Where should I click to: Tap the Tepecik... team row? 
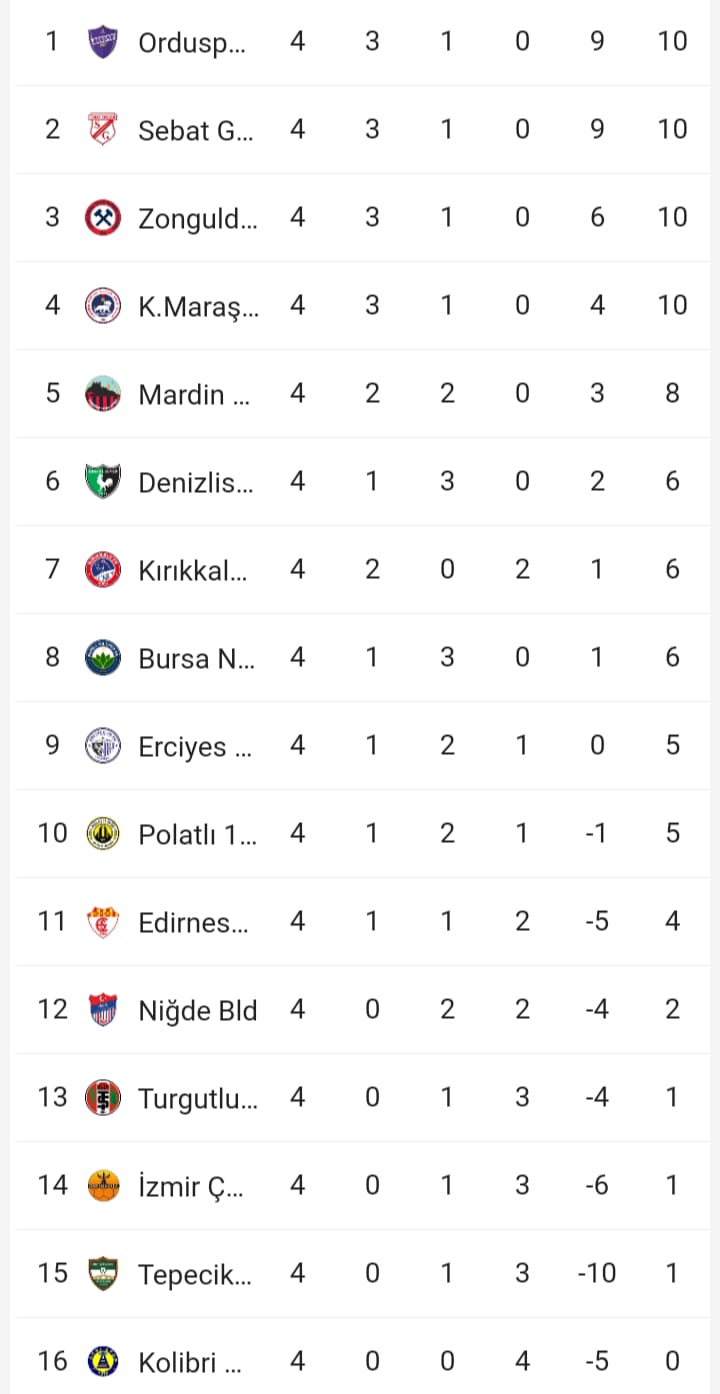pos(360,1274)
